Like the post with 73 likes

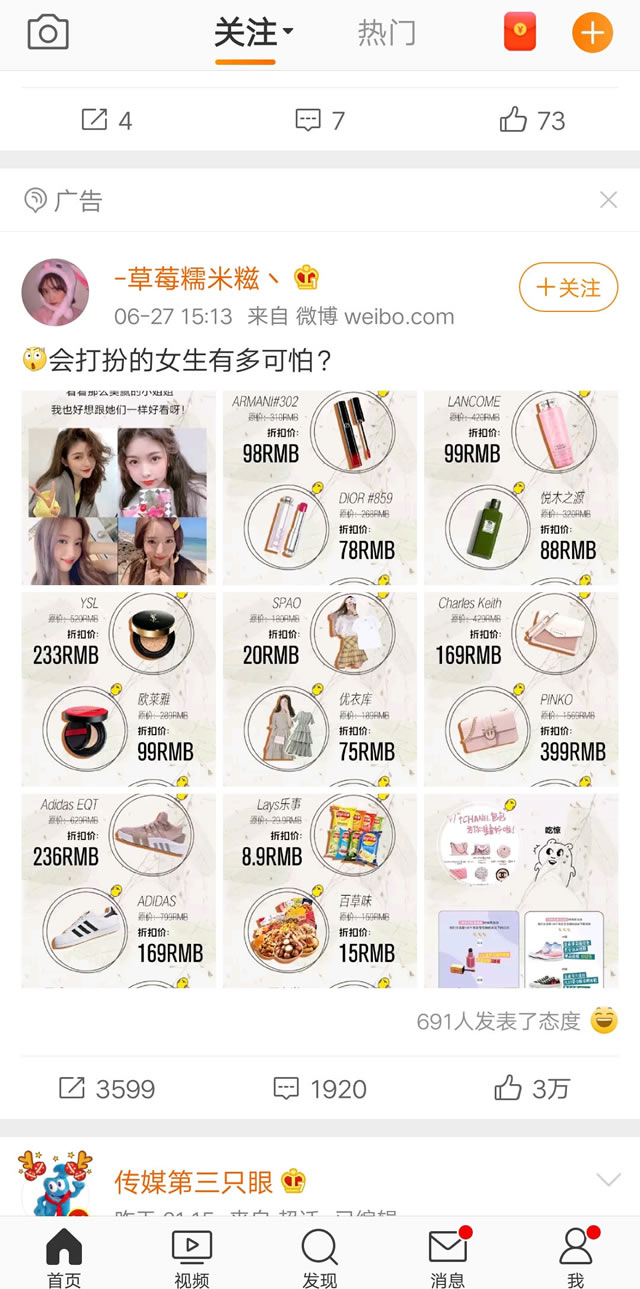click(532, 121)
